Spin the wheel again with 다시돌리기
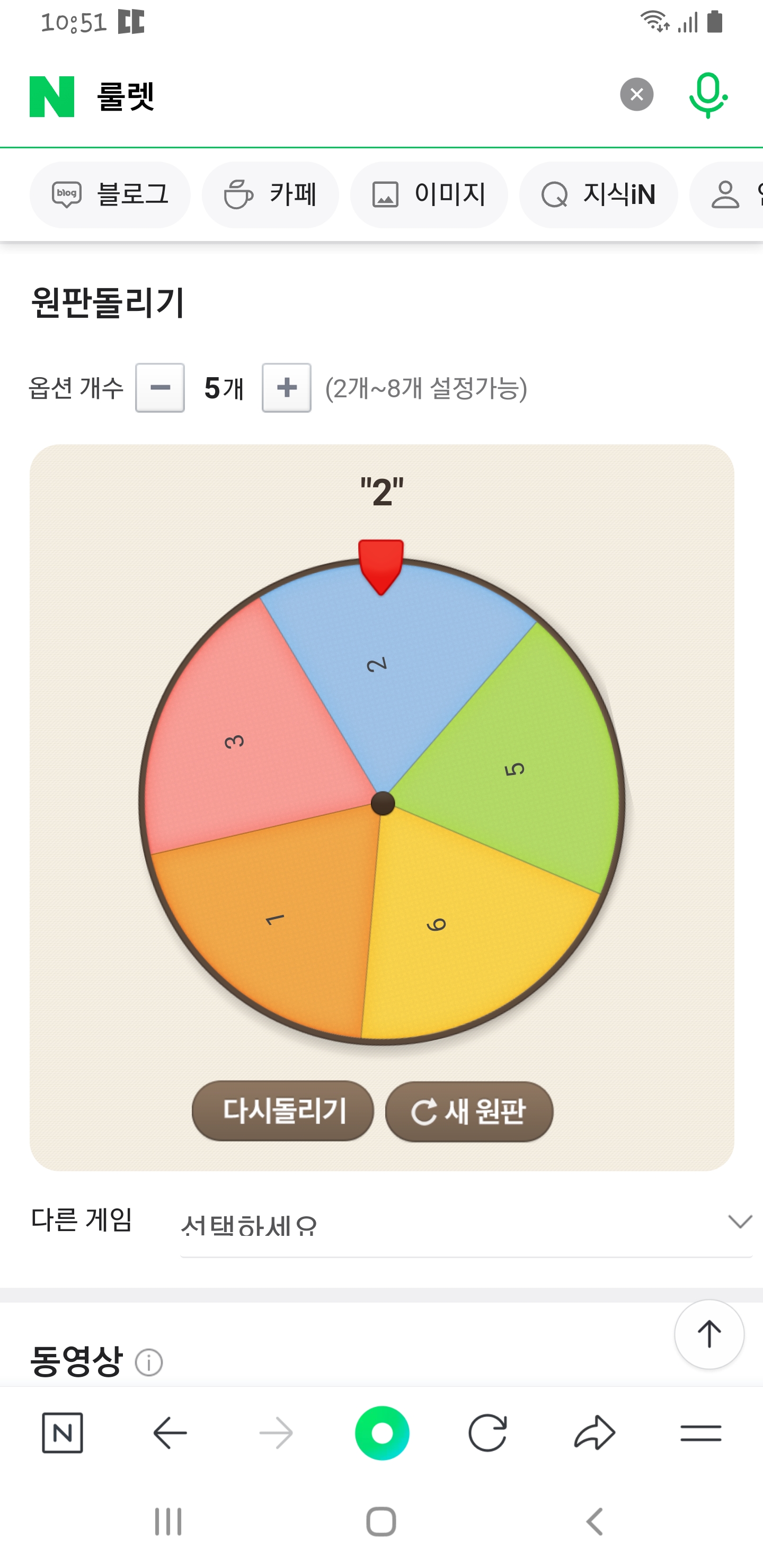Image resolution: width=763 pixels, height=1568 pixels. point(283,1111)
